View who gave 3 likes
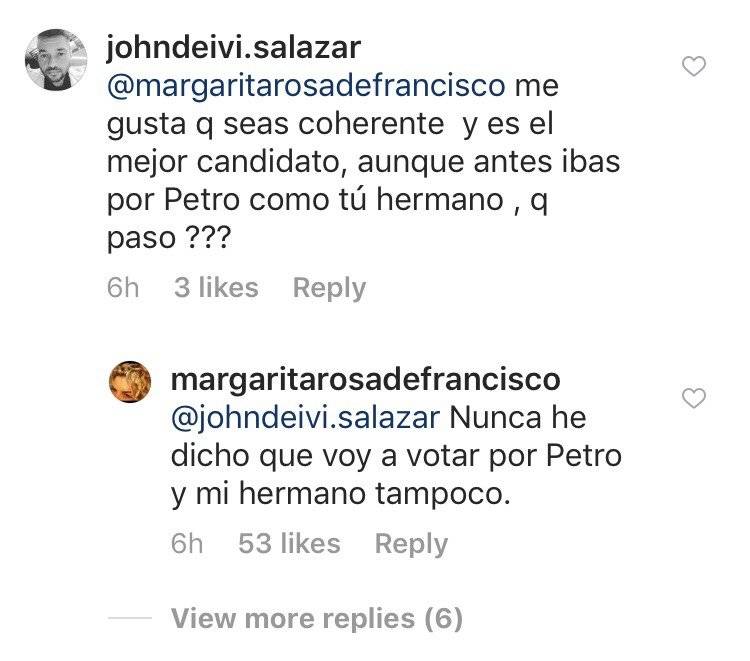750x661 pixels. 216,288
